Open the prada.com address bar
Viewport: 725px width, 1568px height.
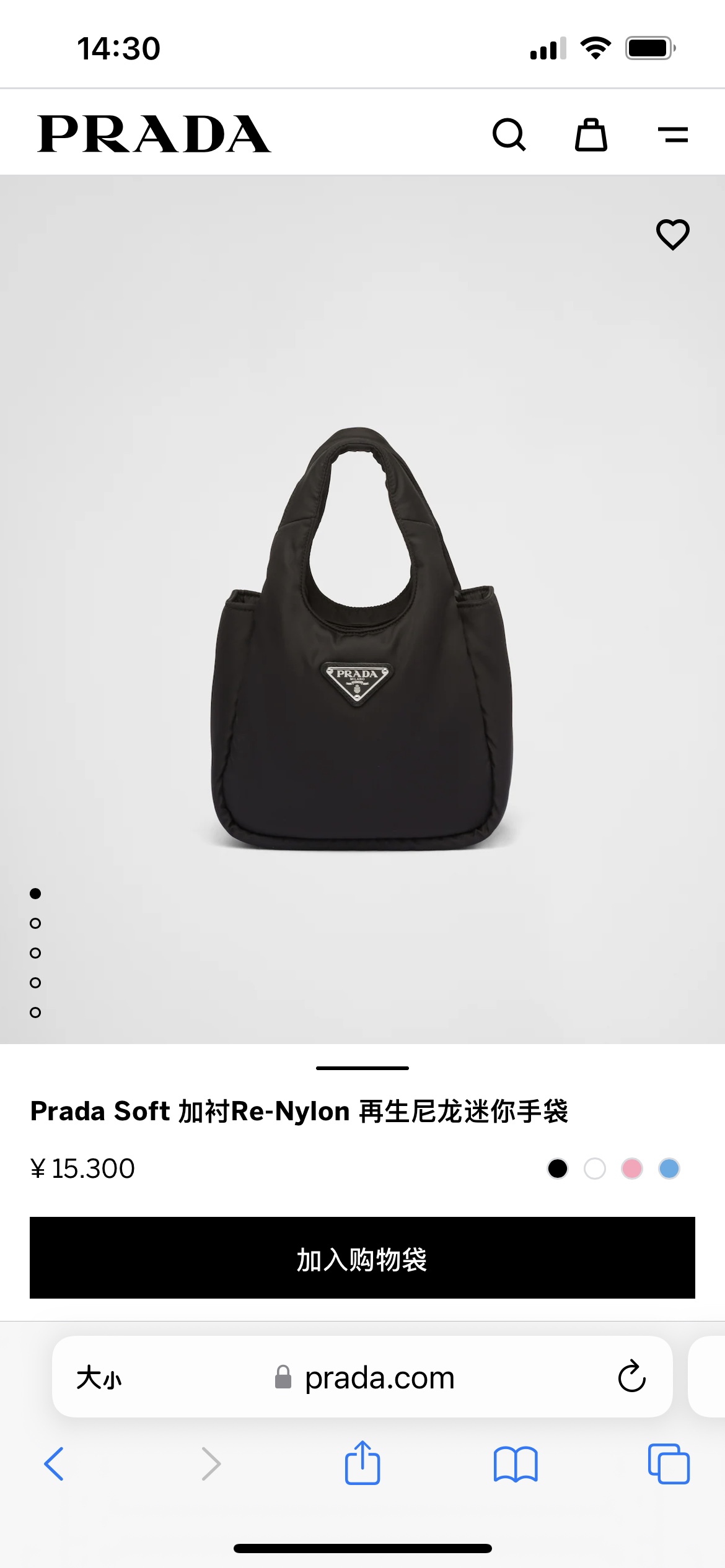click(379, 1378)
